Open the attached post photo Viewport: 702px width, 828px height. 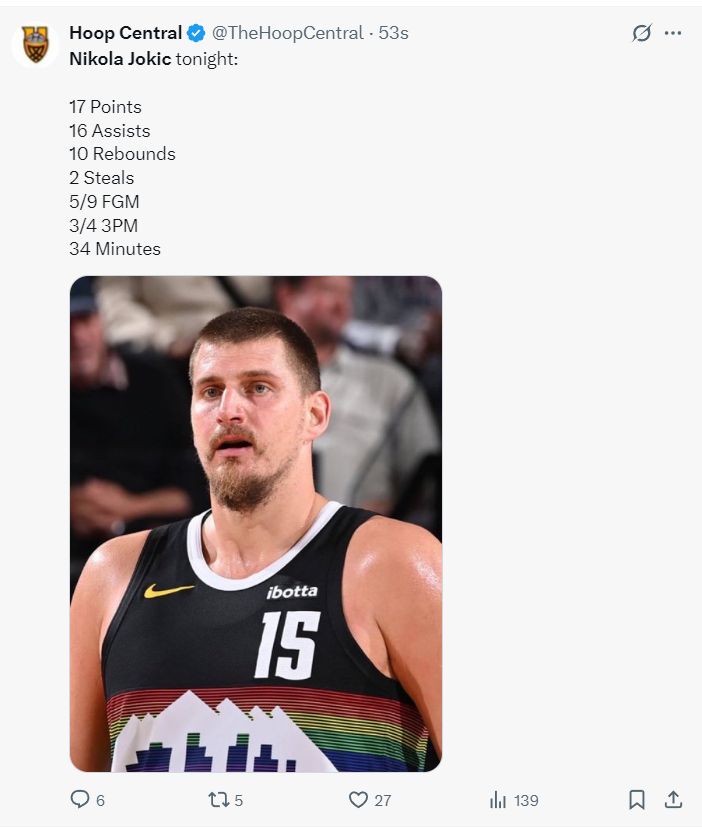pyautogui.click(x=255, y=523)
